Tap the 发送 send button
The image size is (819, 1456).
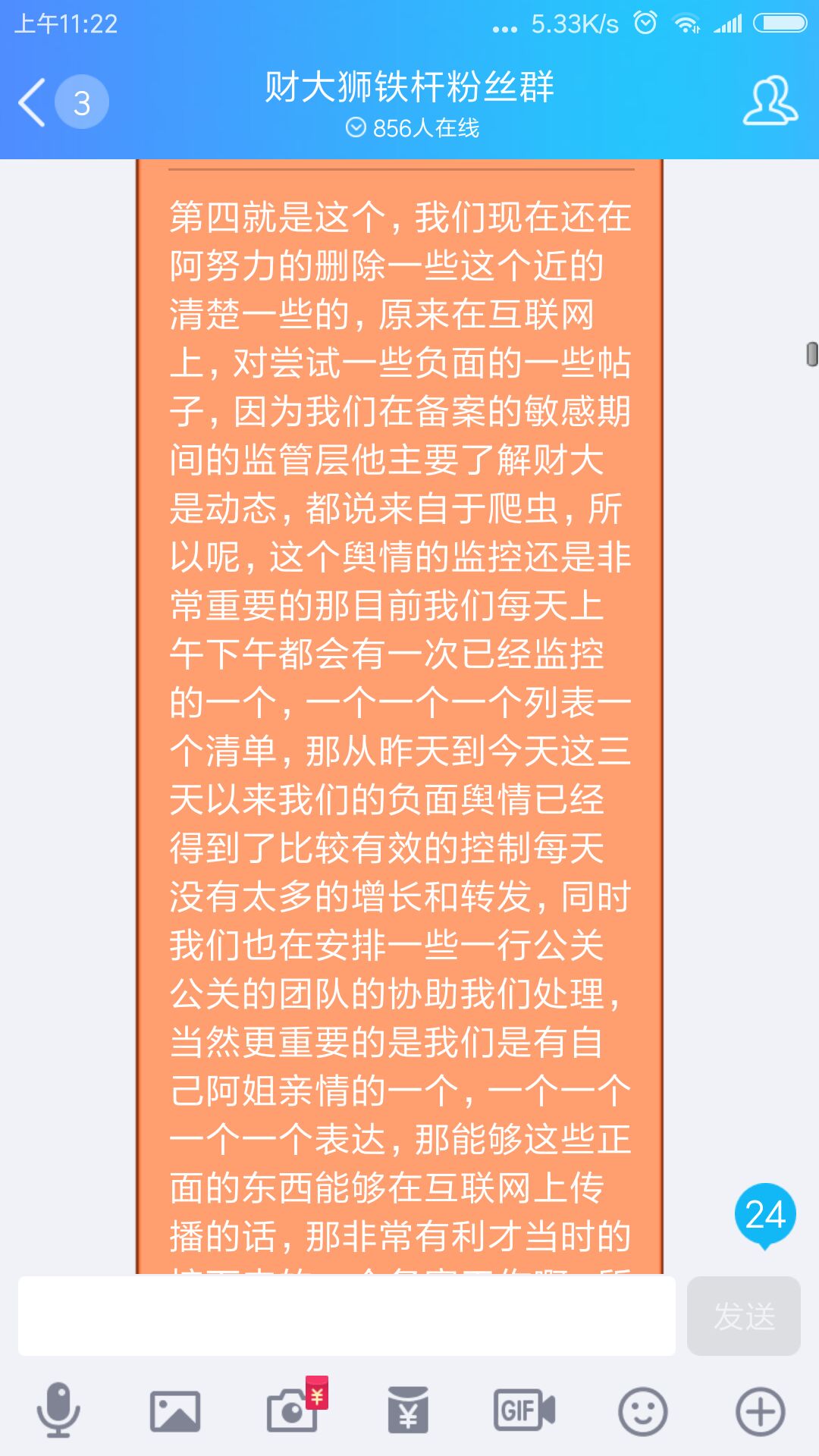[743, 1316]
